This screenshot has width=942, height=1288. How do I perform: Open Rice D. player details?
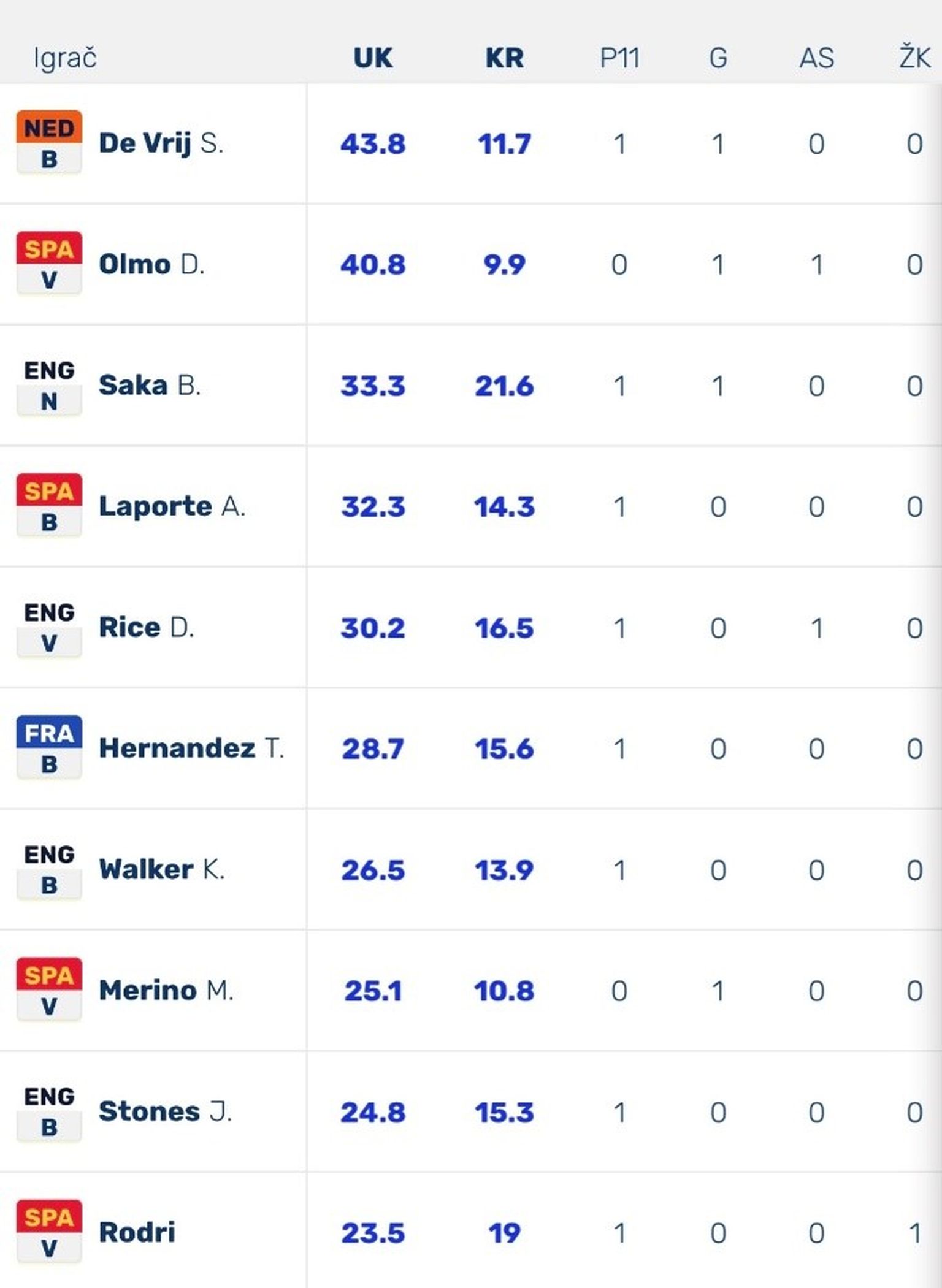coord(147,627)
